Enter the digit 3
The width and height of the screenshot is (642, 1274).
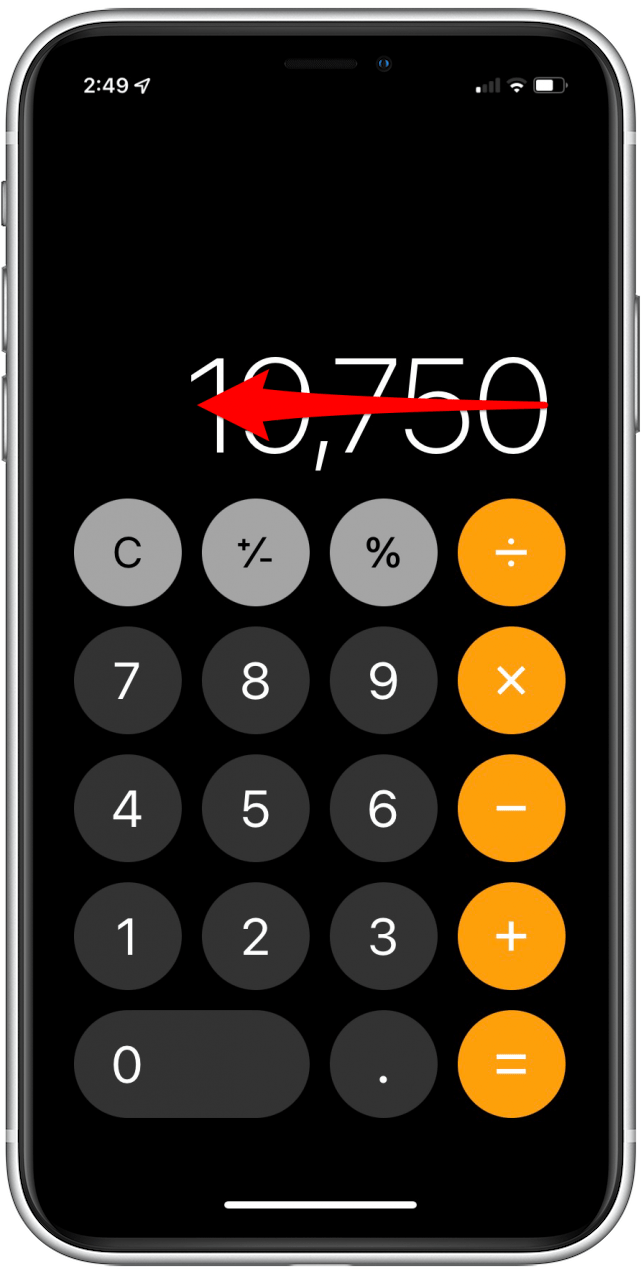tap(384, 936)
